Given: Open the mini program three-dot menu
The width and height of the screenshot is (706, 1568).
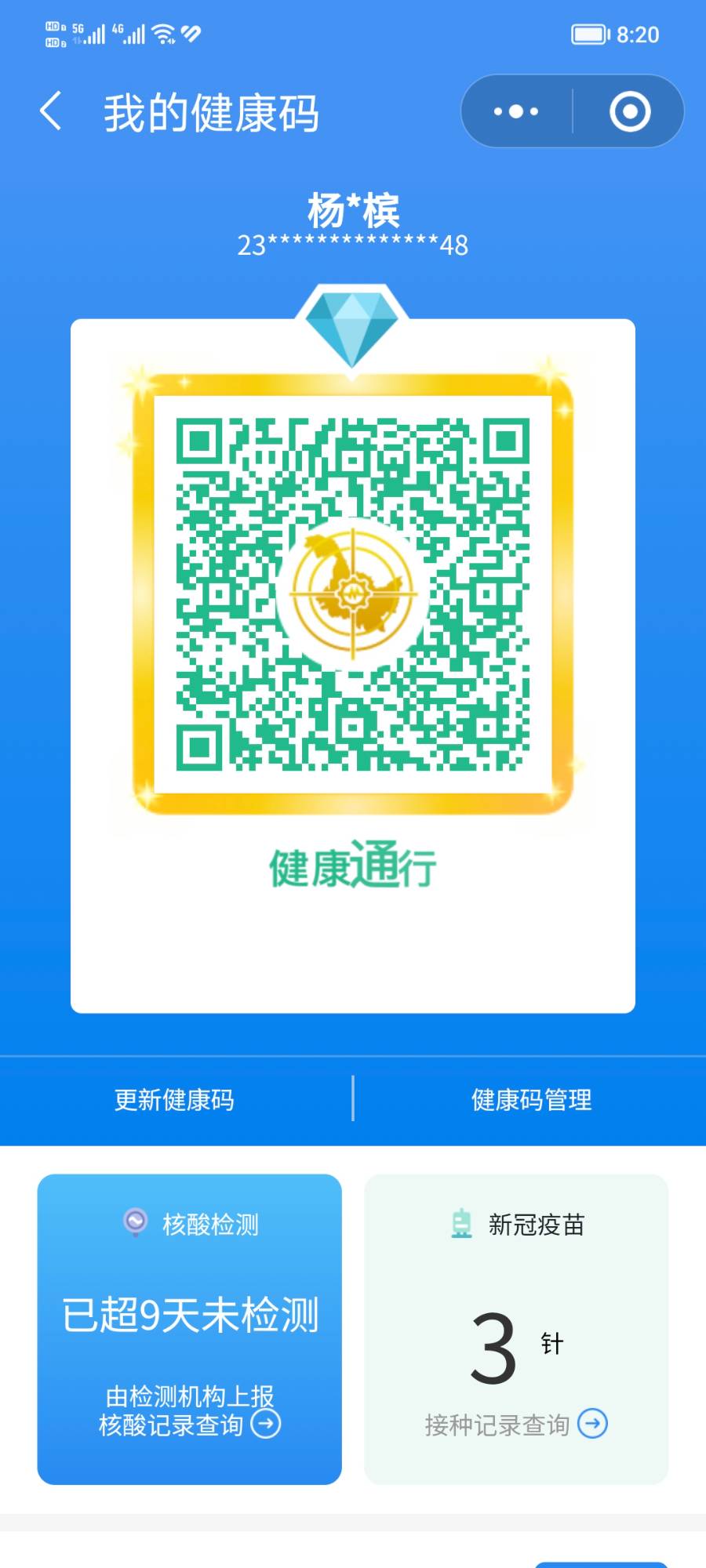Looking at the screenshot, I should tap(516, 111).
